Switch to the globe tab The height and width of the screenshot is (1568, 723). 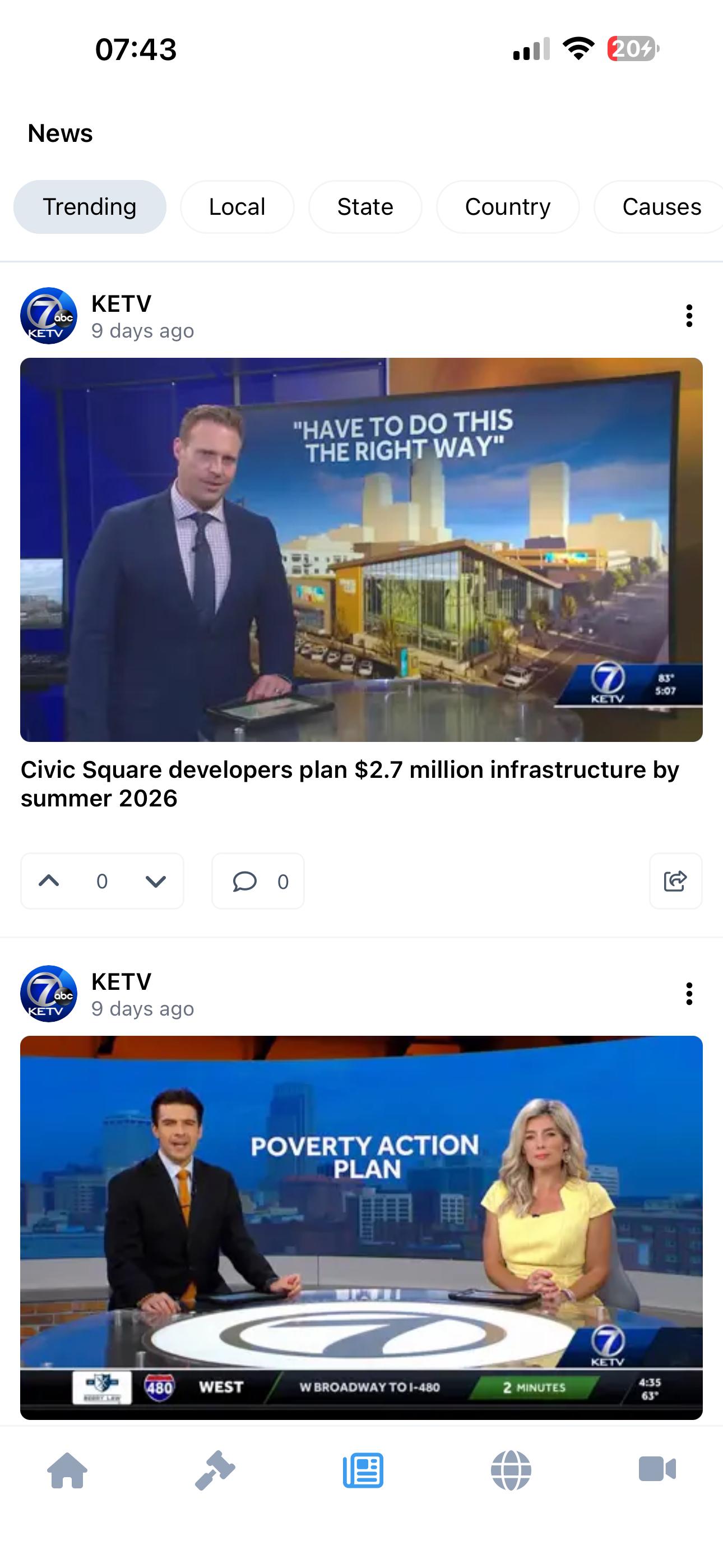coord(511,1470)
